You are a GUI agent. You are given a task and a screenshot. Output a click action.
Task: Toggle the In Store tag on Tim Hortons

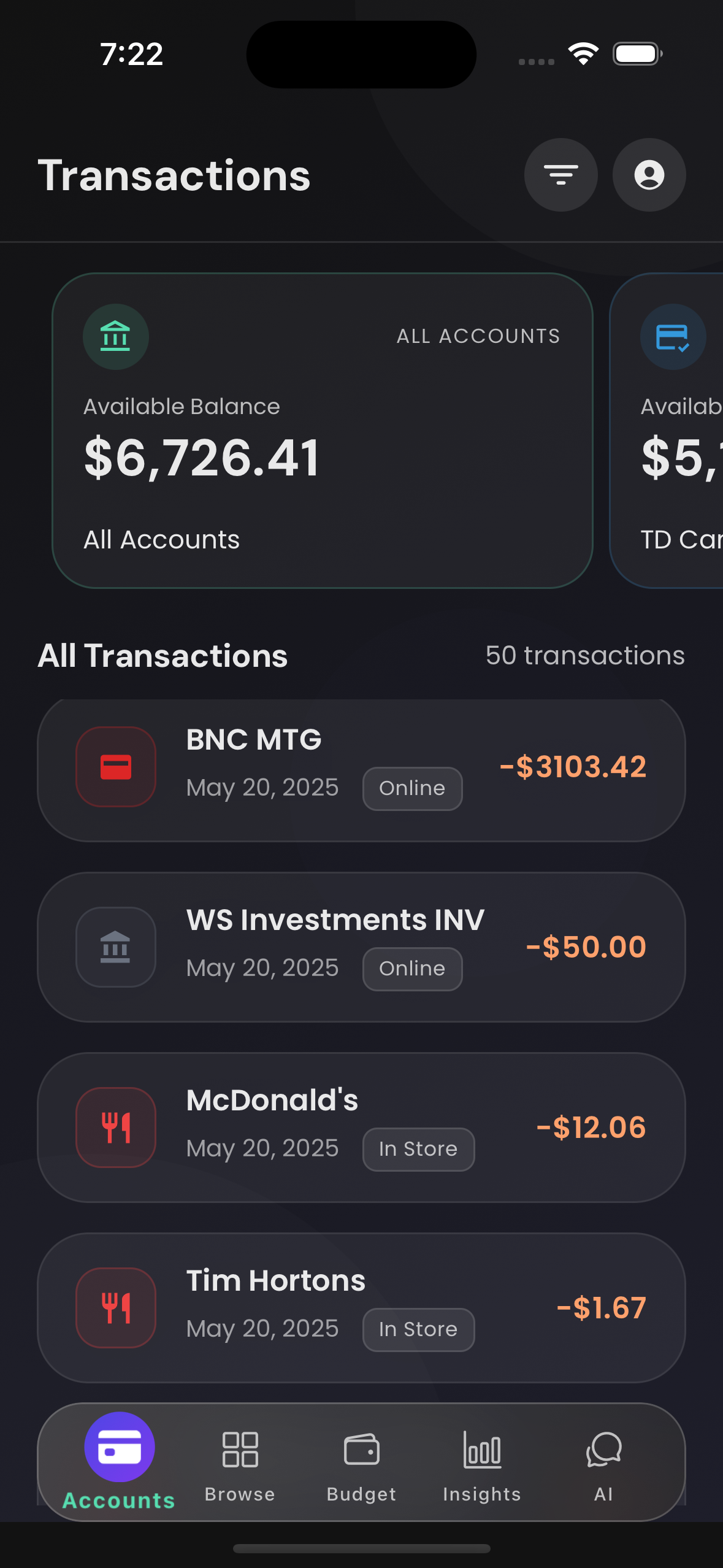pyautogui.click(x=418, y=1329)
